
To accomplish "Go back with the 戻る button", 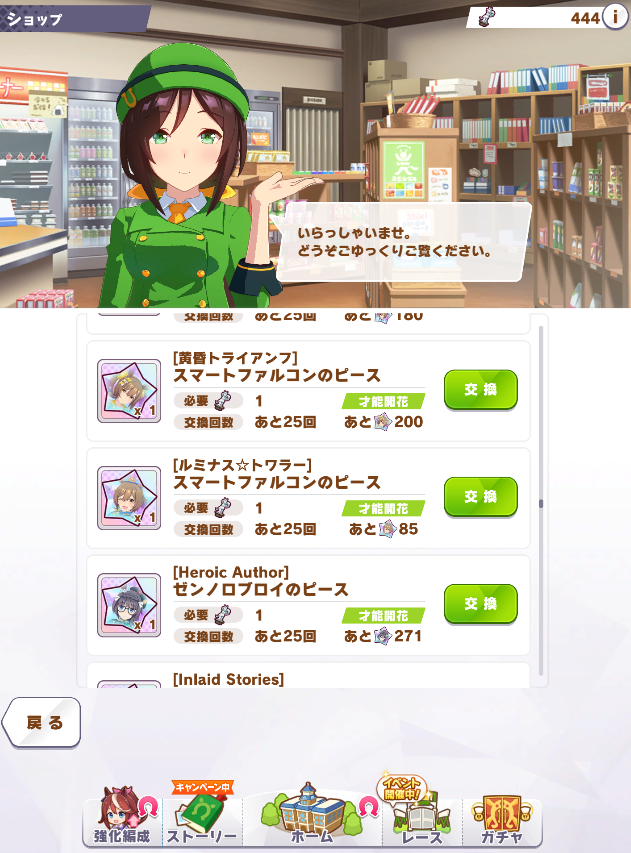I will pyautogui.click(x=42, y=722).
